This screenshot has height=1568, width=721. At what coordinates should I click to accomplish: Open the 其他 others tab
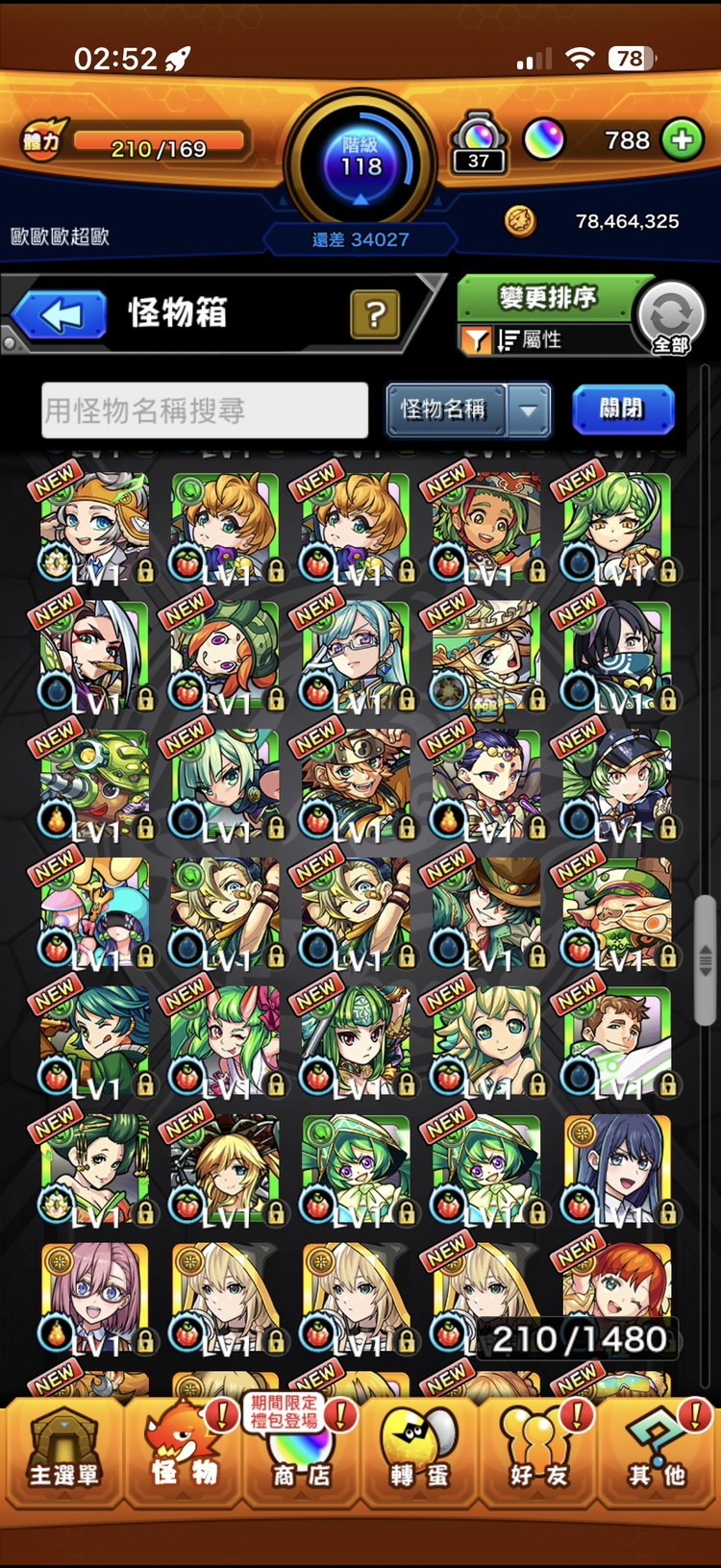tap(658, 1453)
